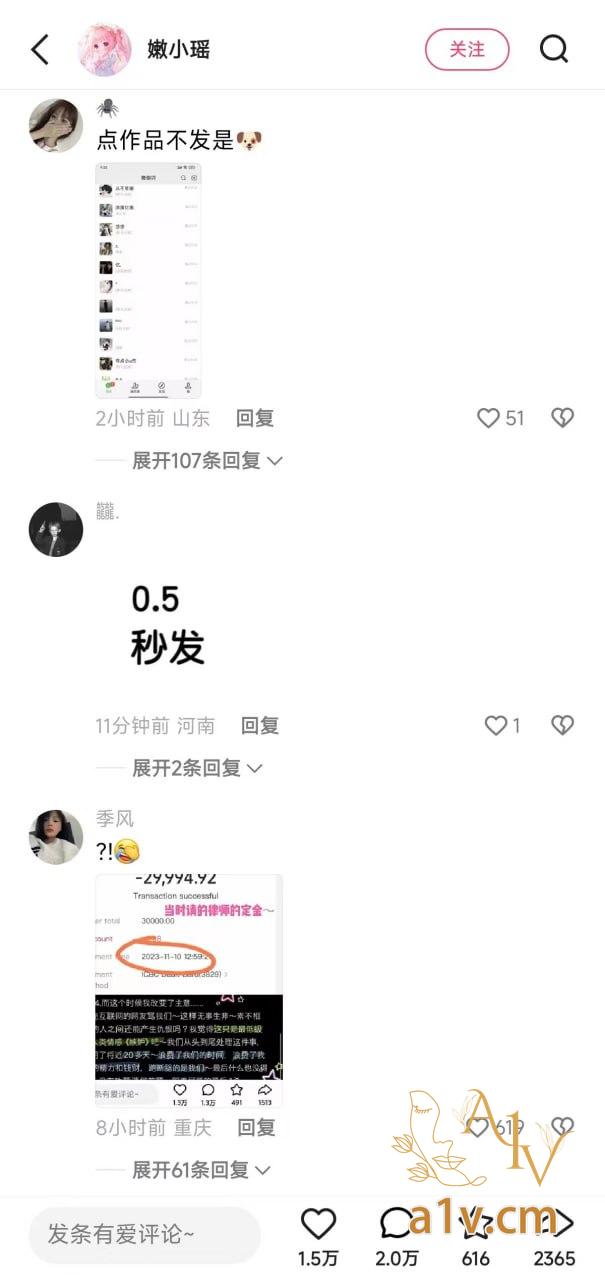605x1280 pixels.
Task: Like the comment with 51 likes
Action: pyautogui.click(x=488, y=418)
